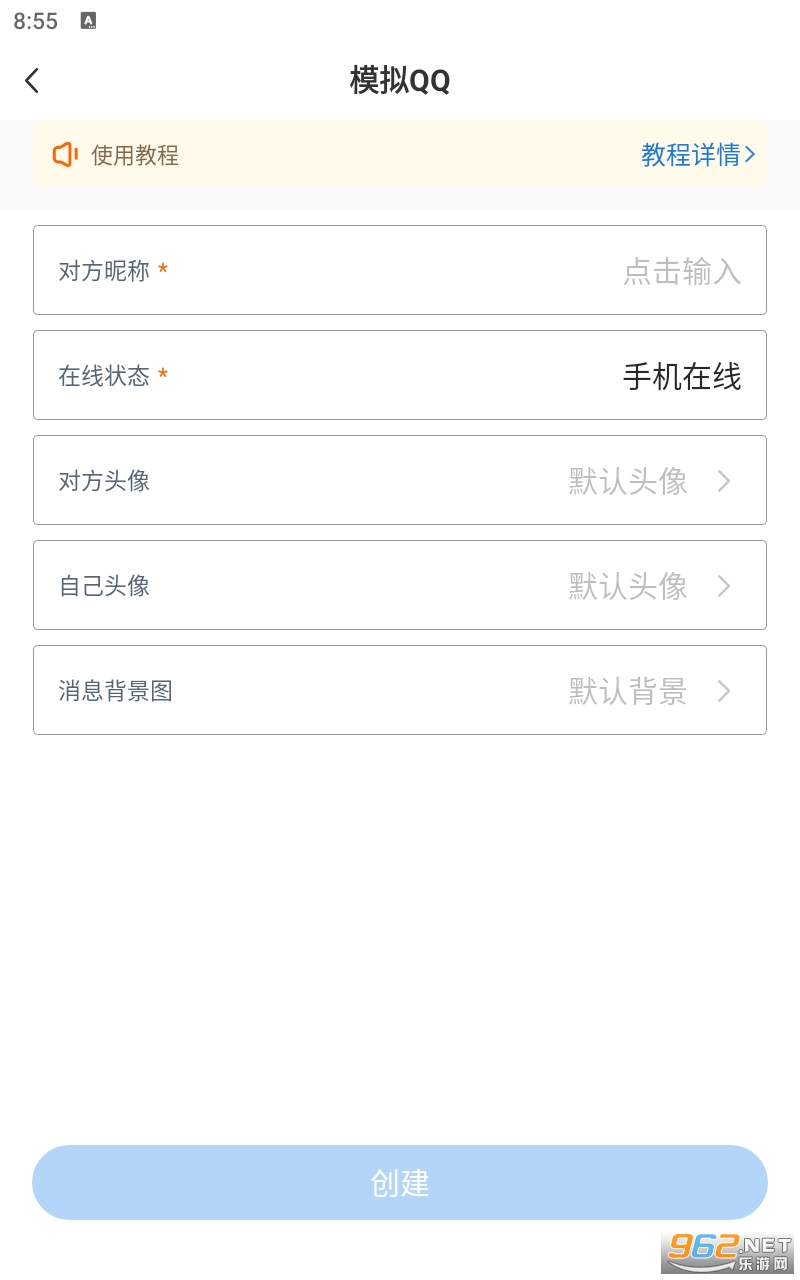Image resolution: width=800 pixels, height=1280 pixels.
Task: Choose the 自己头像 avatar
Action: click(x=400, y=585)
